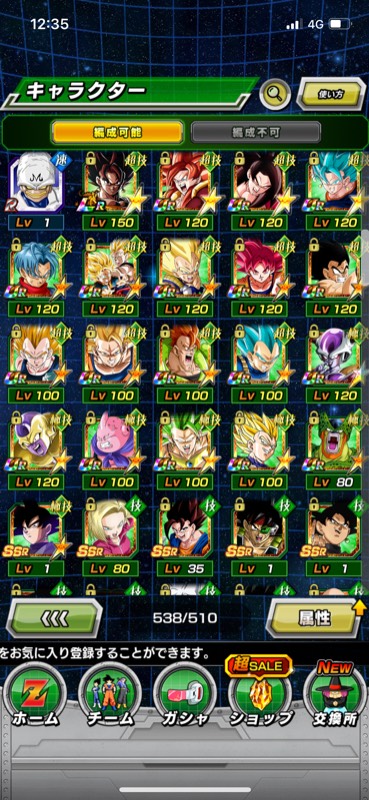The image size is (369, 800).
Task: Tap the back arrows button
Action: click(x=54, y=618)
